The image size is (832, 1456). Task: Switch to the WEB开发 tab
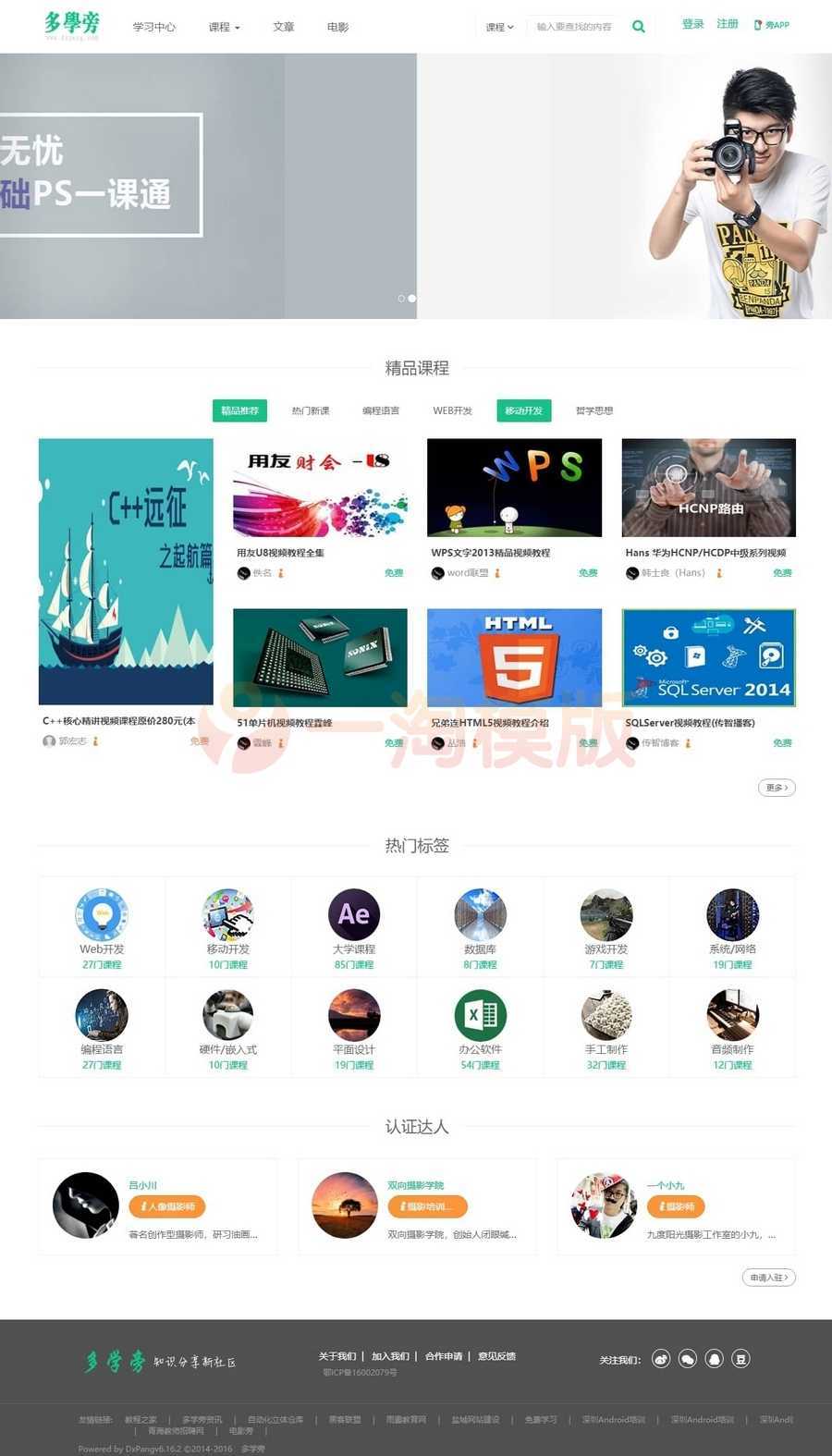tap(452, 410)
